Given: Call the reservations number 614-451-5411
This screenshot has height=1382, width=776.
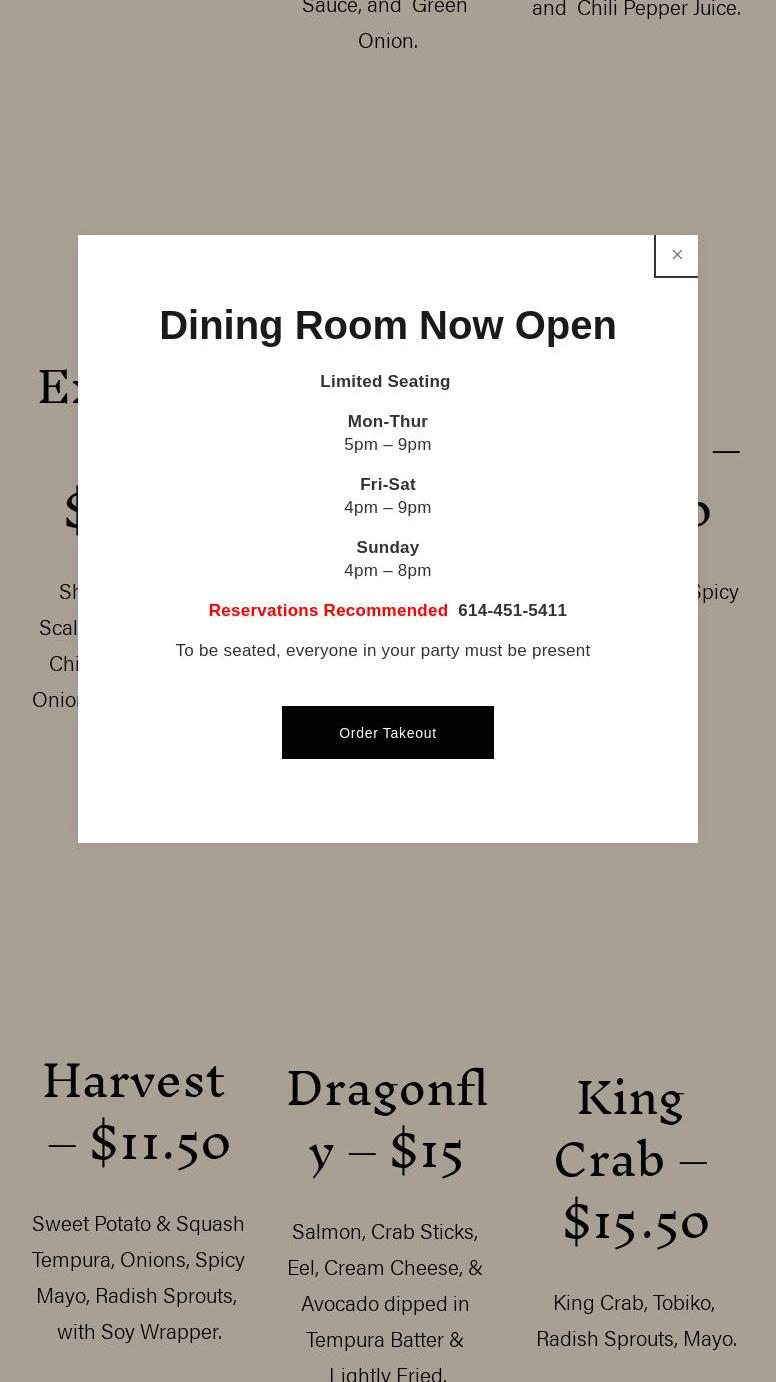Looking at the screenshot, I should pos(512,610).
